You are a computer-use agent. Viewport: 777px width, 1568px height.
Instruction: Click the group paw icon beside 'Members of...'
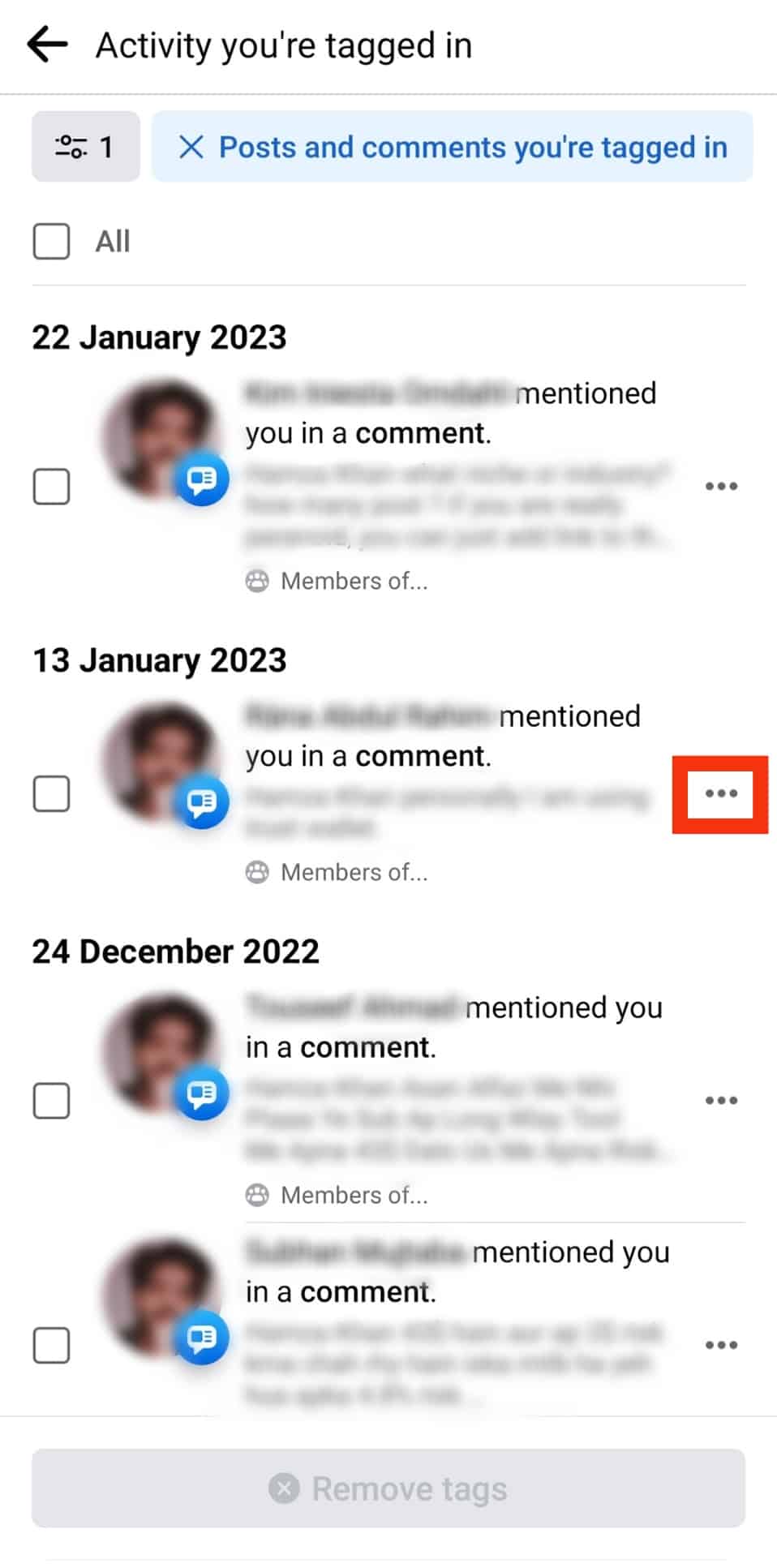click(258, 580)
